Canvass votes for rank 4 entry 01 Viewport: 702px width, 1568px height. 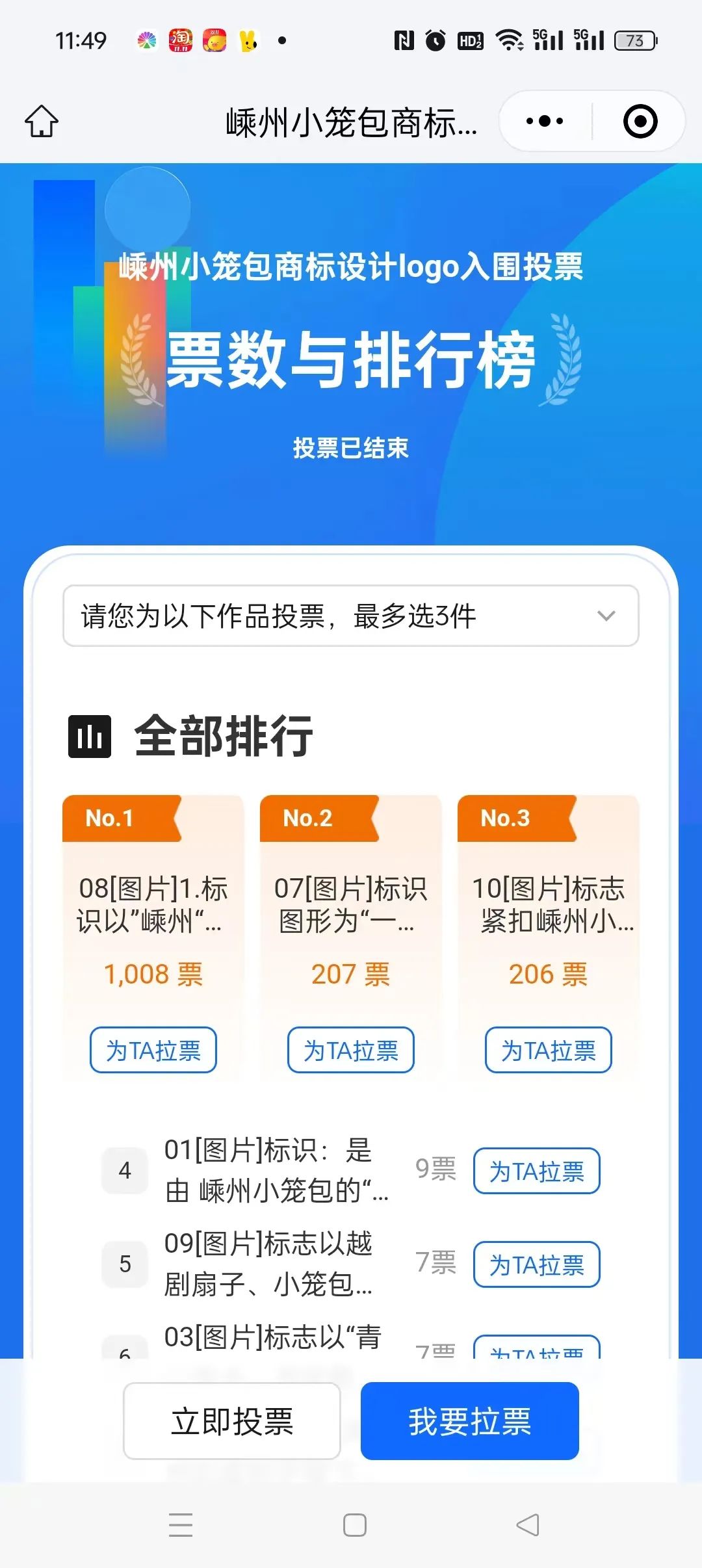[536, 1171]
